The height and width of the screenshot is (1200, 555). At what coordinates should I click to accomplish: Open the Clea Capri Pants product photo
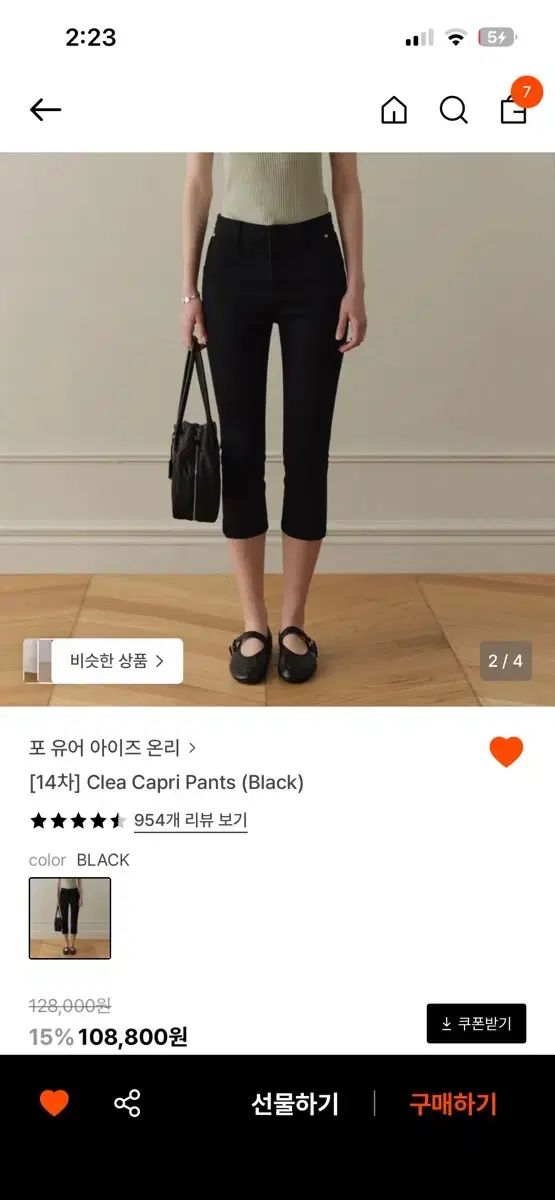[277, 430]
